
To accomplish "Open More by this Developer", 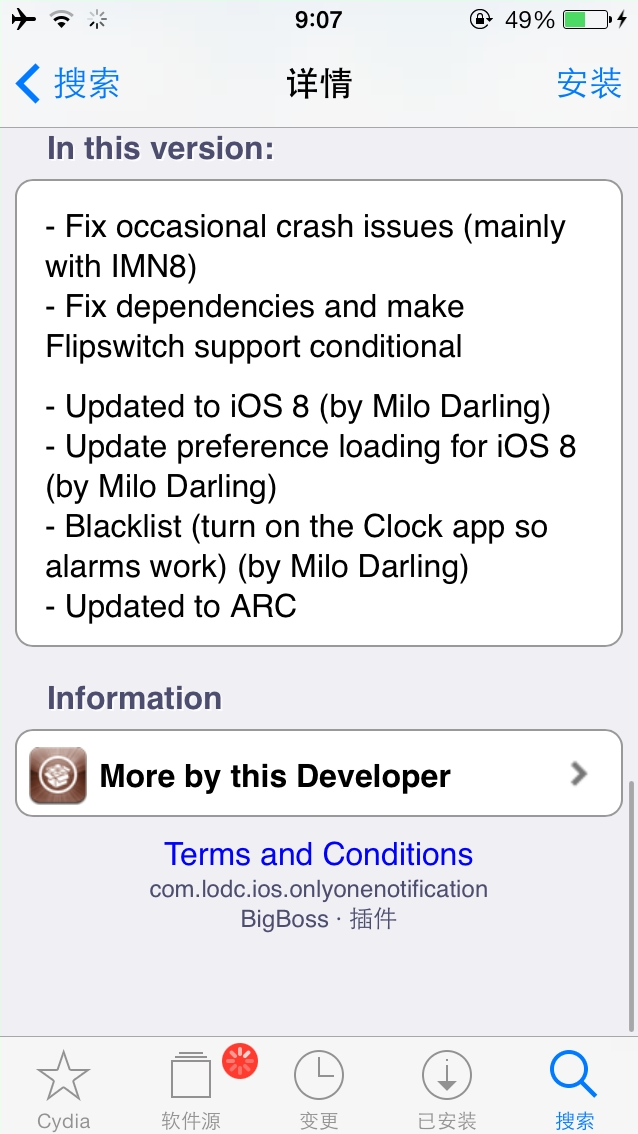I will click(318, 775).
